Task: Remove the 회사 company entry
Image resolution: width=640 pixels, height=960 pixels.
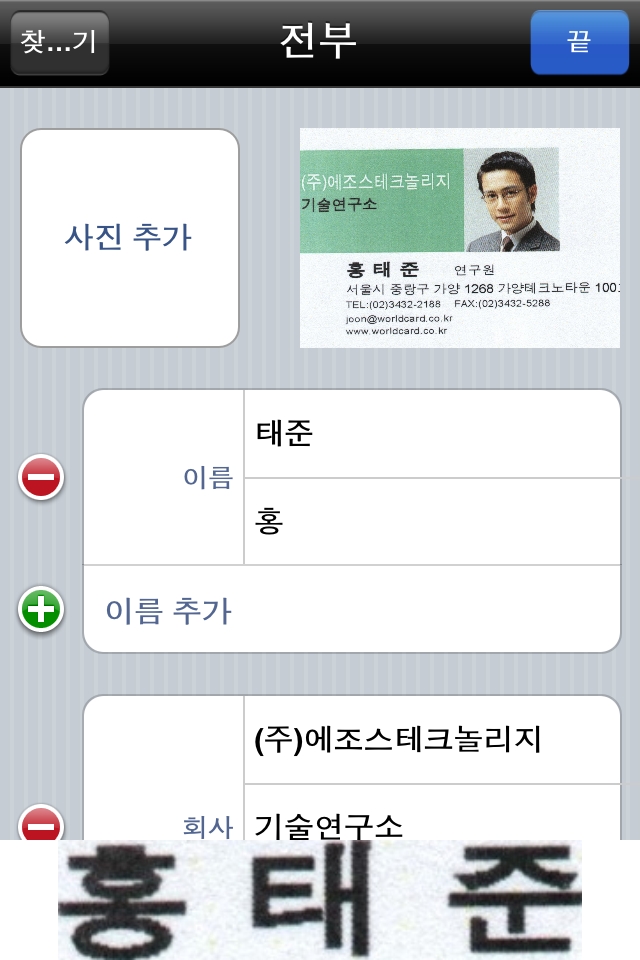Action: (x=41, y=825)
